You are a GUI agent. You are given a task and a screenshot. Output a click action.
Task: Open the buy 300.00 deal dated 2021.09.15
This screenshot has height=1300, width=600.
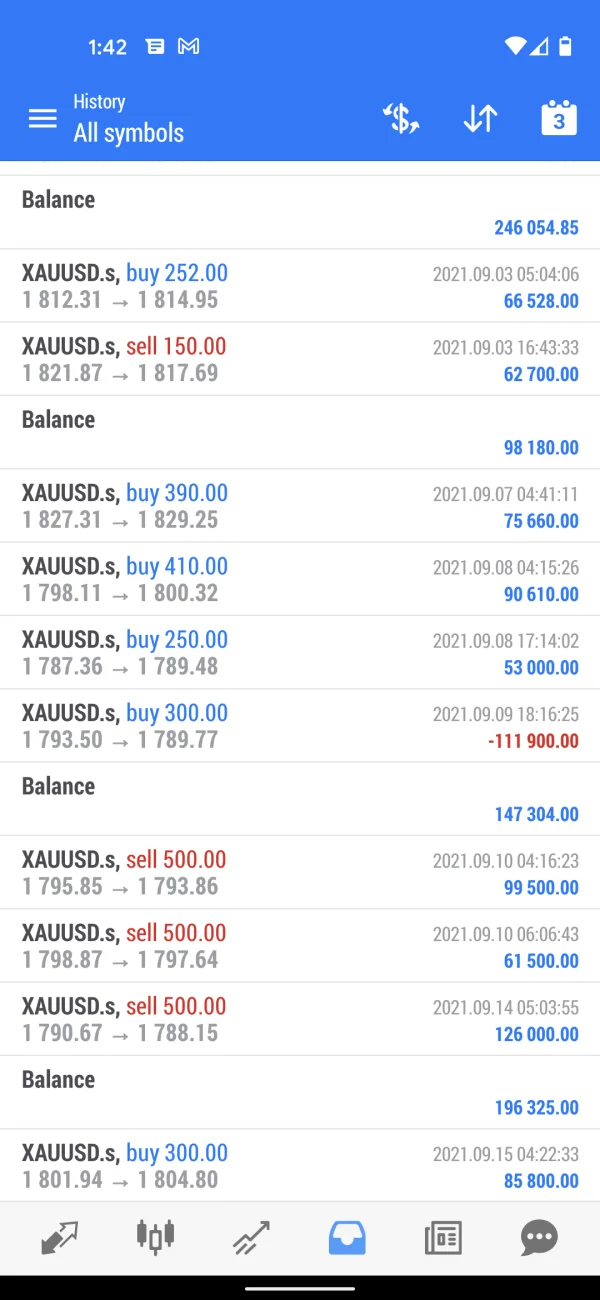300,1166
